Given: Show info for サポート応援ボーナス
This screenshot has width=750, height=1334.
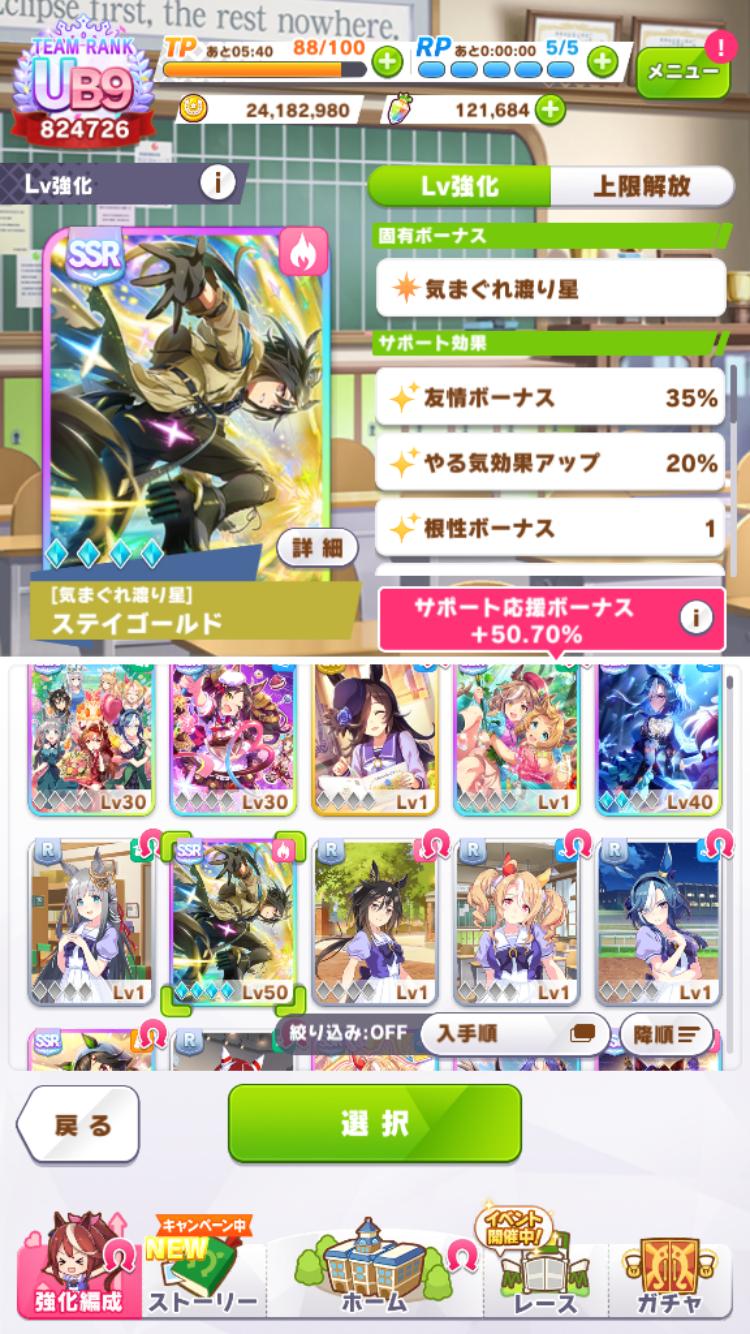Looking at the screenshot, I should coord(695,618).
